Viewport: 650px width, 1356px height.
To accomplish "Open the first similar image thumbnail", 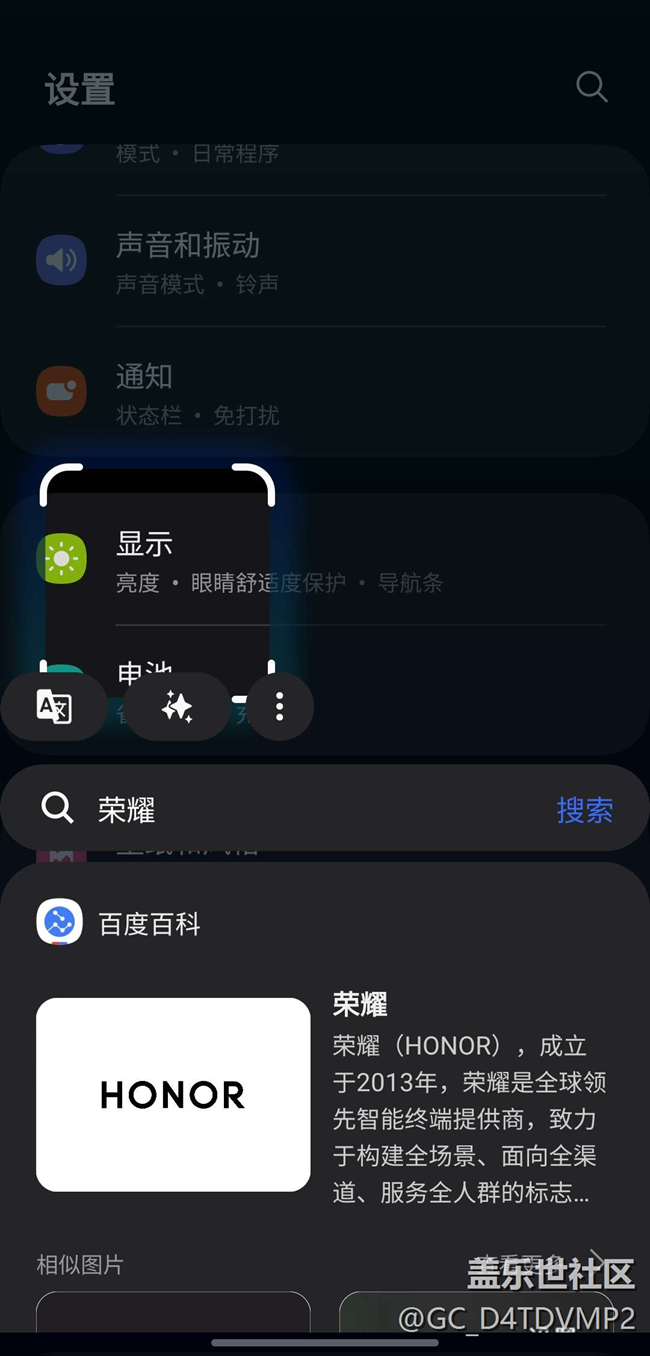I will (173, 1311).
